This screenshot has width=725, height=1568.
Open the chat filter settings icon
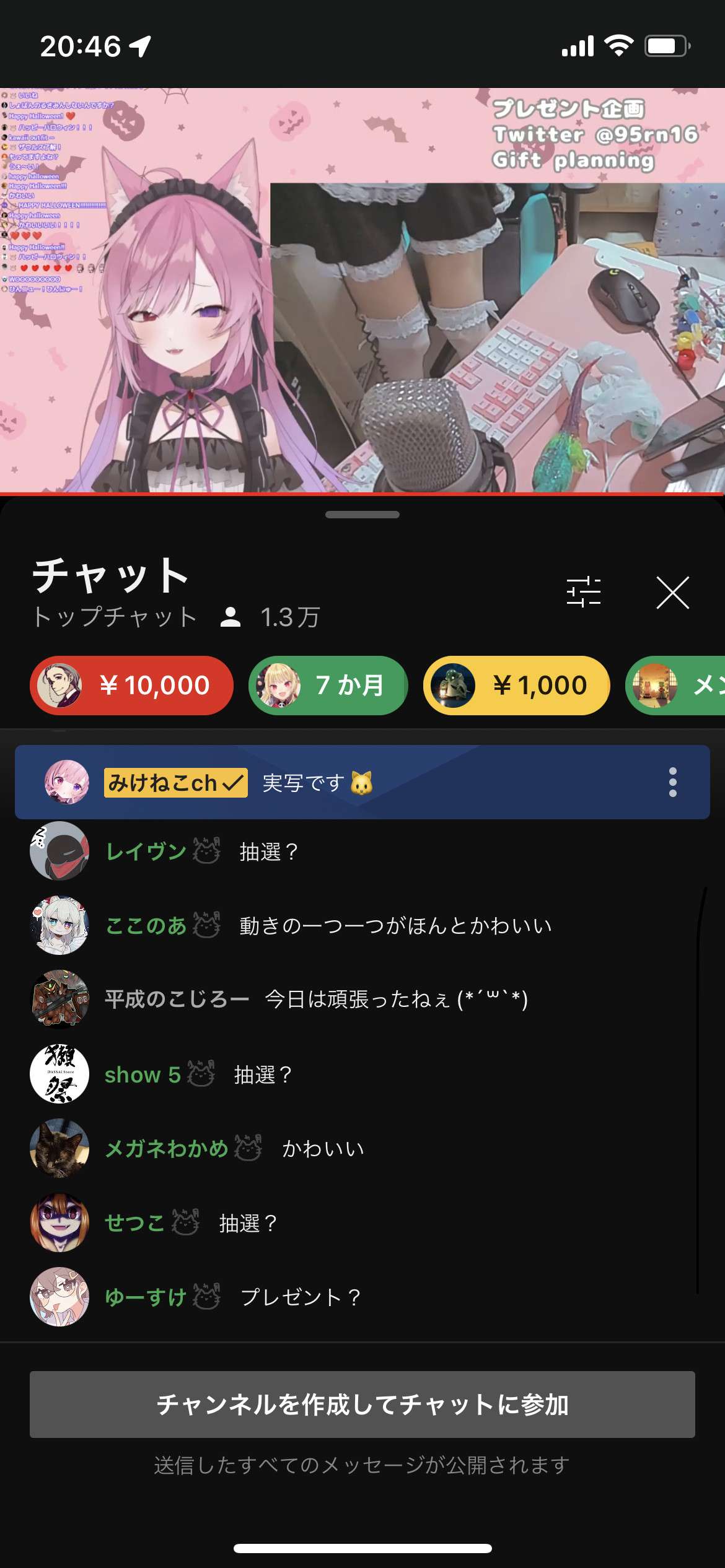[x=583, y=592]
